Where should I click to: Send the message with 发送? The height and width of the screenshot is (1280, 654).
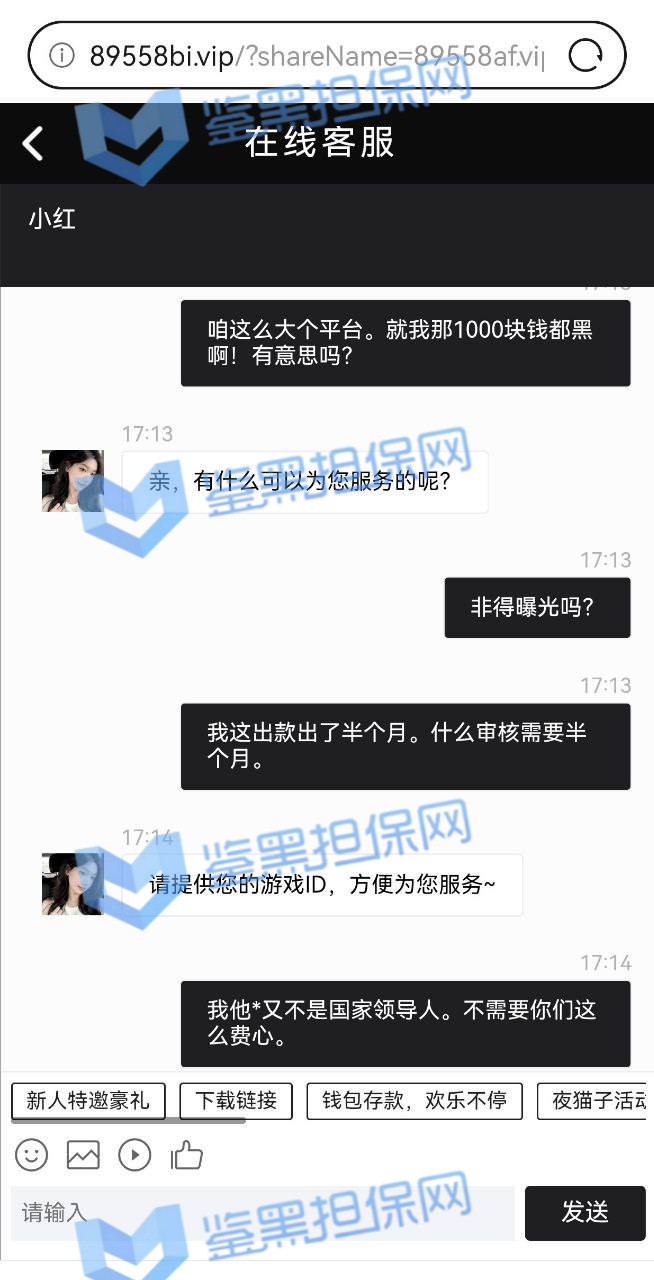pos(585,1213)
